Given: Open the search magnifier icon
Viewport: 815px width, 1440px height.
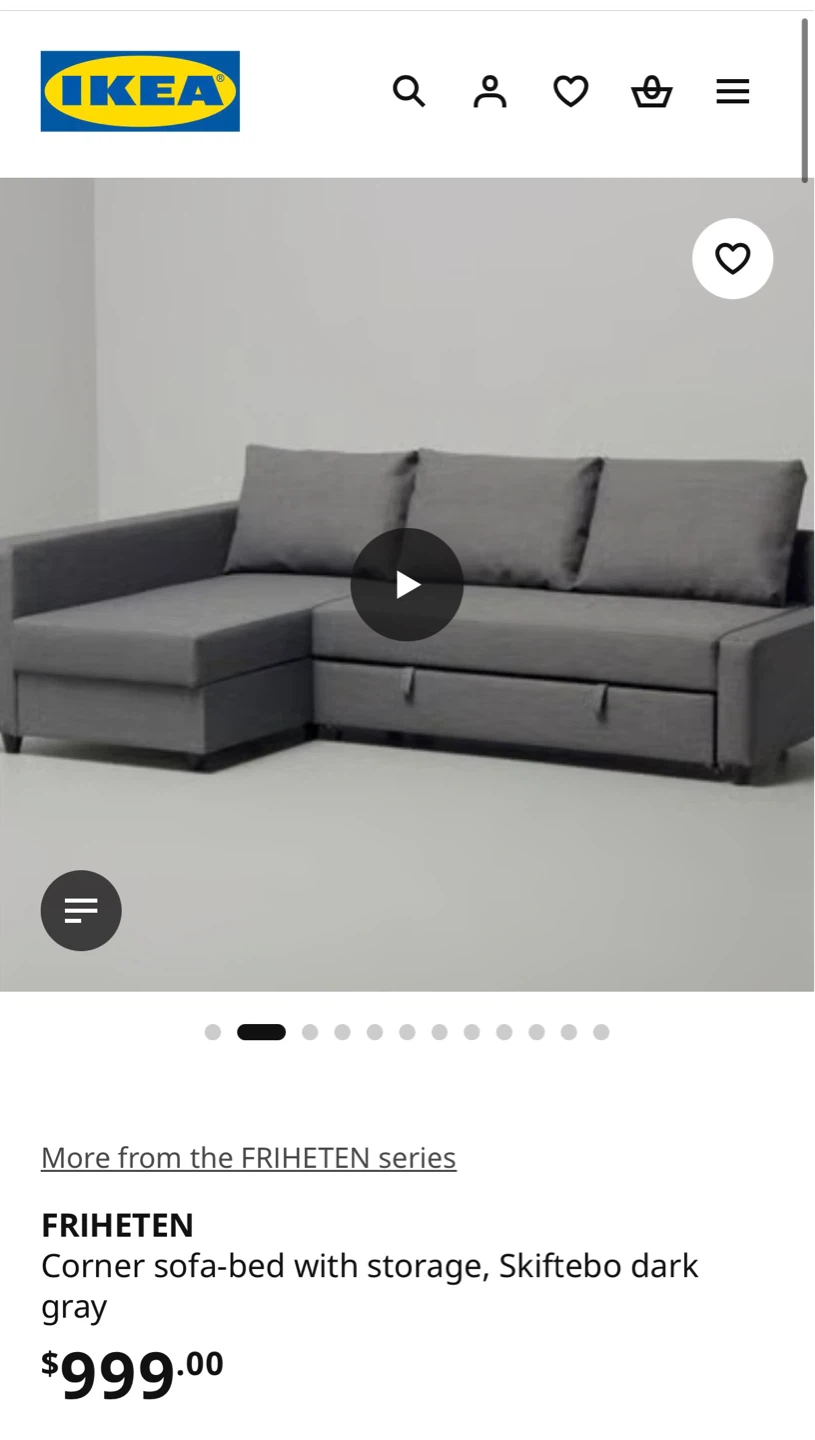Looking at the screenshot, I should coord(409,91).
